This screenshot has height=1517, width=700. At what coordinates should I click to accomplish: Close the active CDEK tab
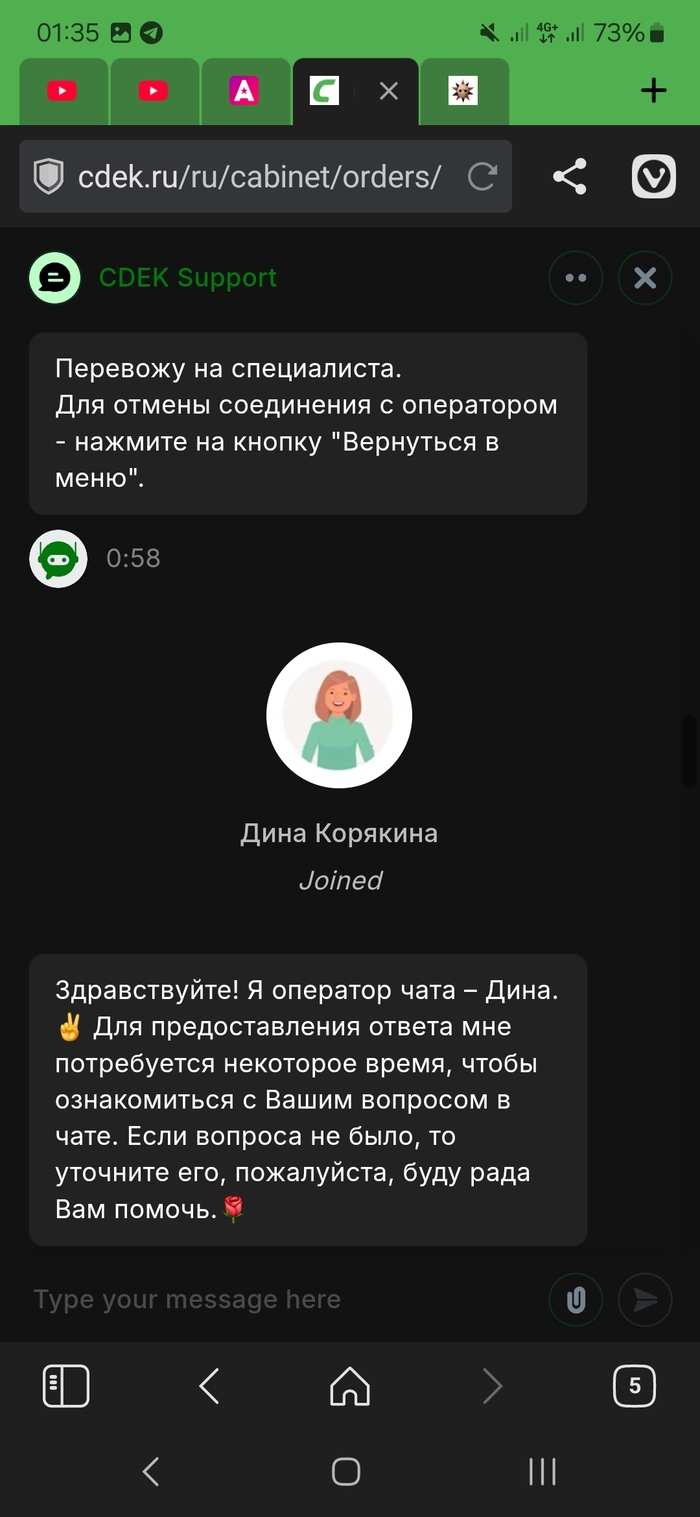pos(389,91)
